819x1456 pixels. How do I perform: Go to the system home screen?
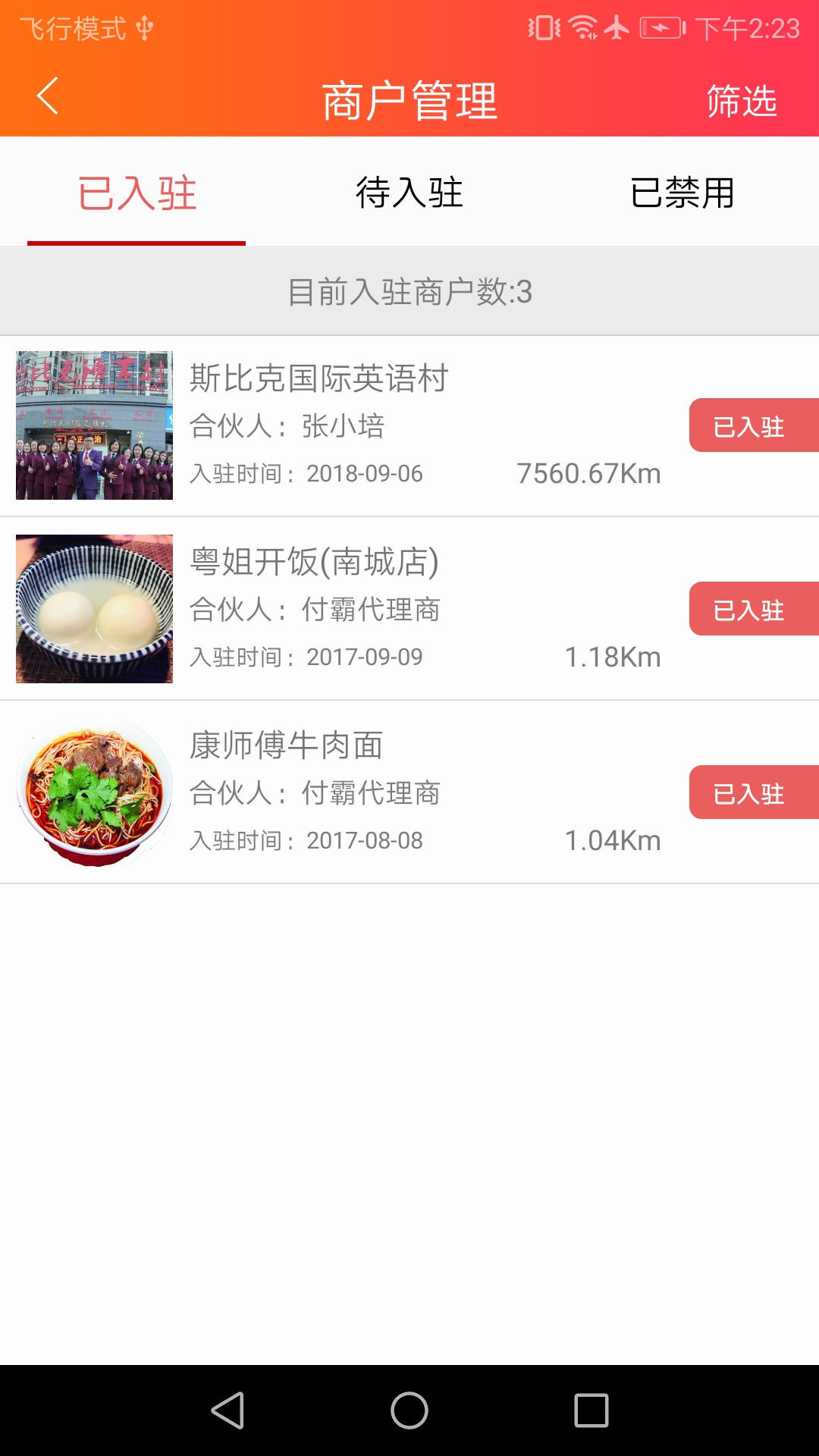409,1410
